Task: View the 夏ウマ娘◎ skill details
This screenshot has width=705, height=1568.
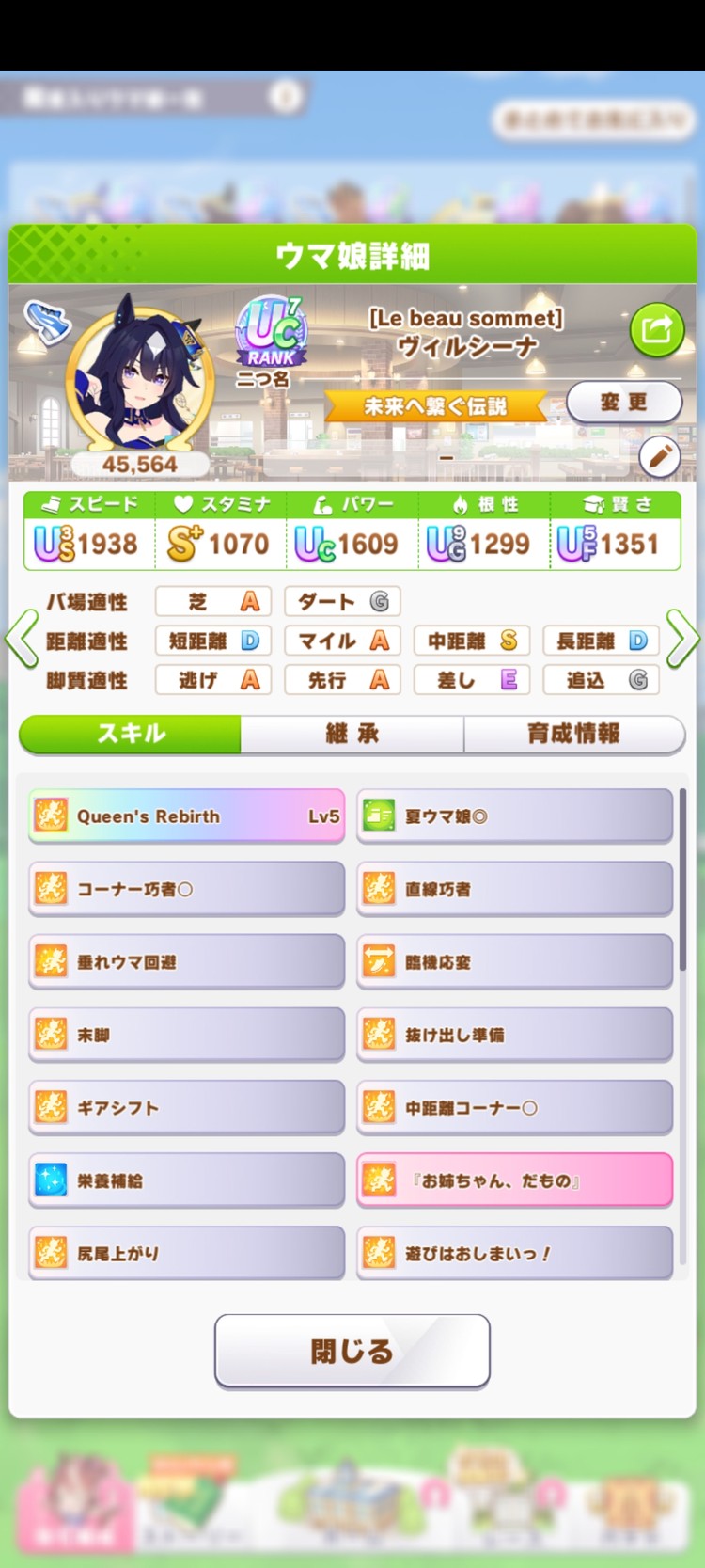Action: click(514, 816)
